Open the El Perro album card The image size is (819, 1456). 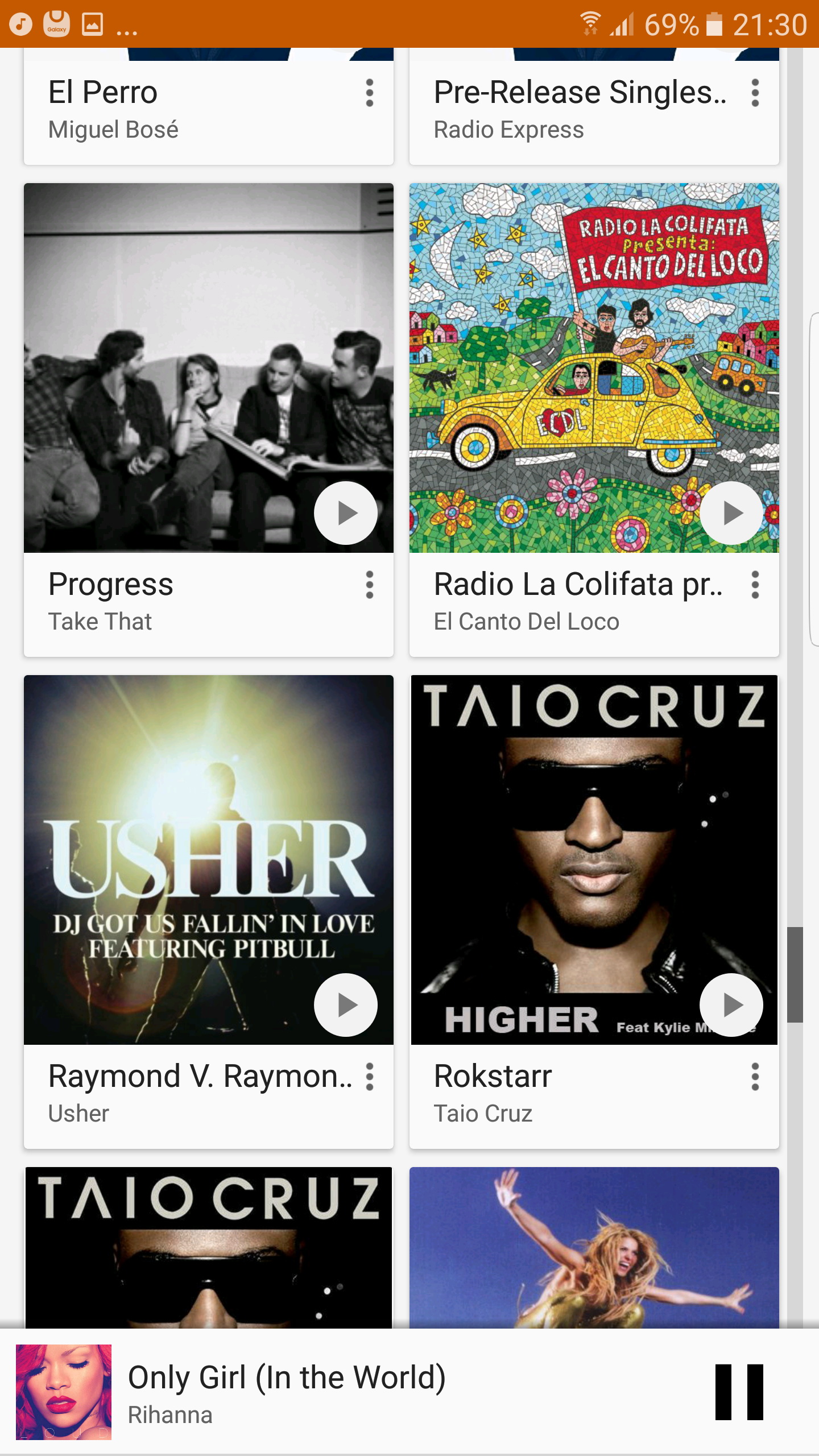click(x=171, y=111)
